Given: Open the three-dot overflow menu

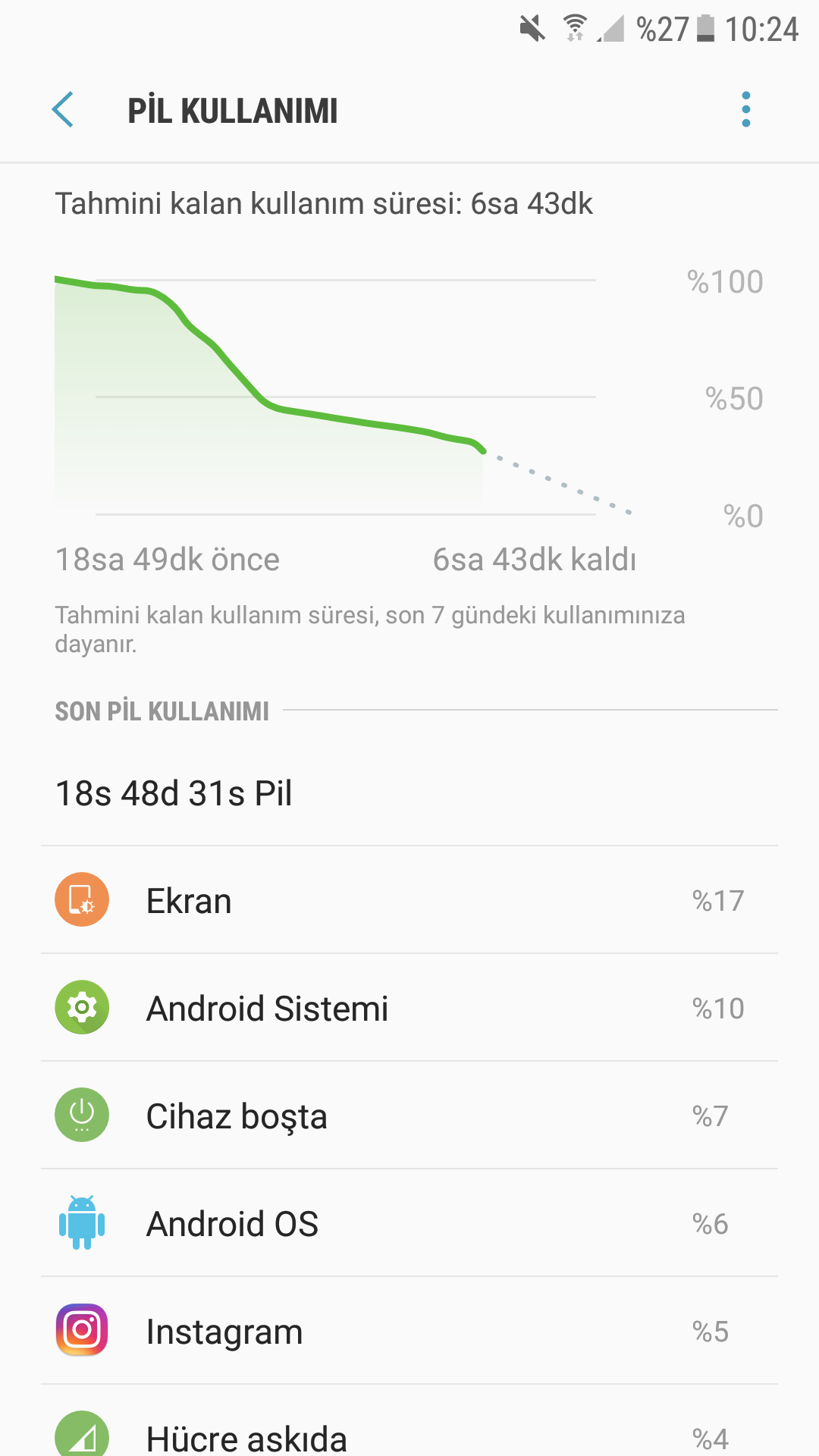Looking at the screenshot, I should click(x=746, y=109).
